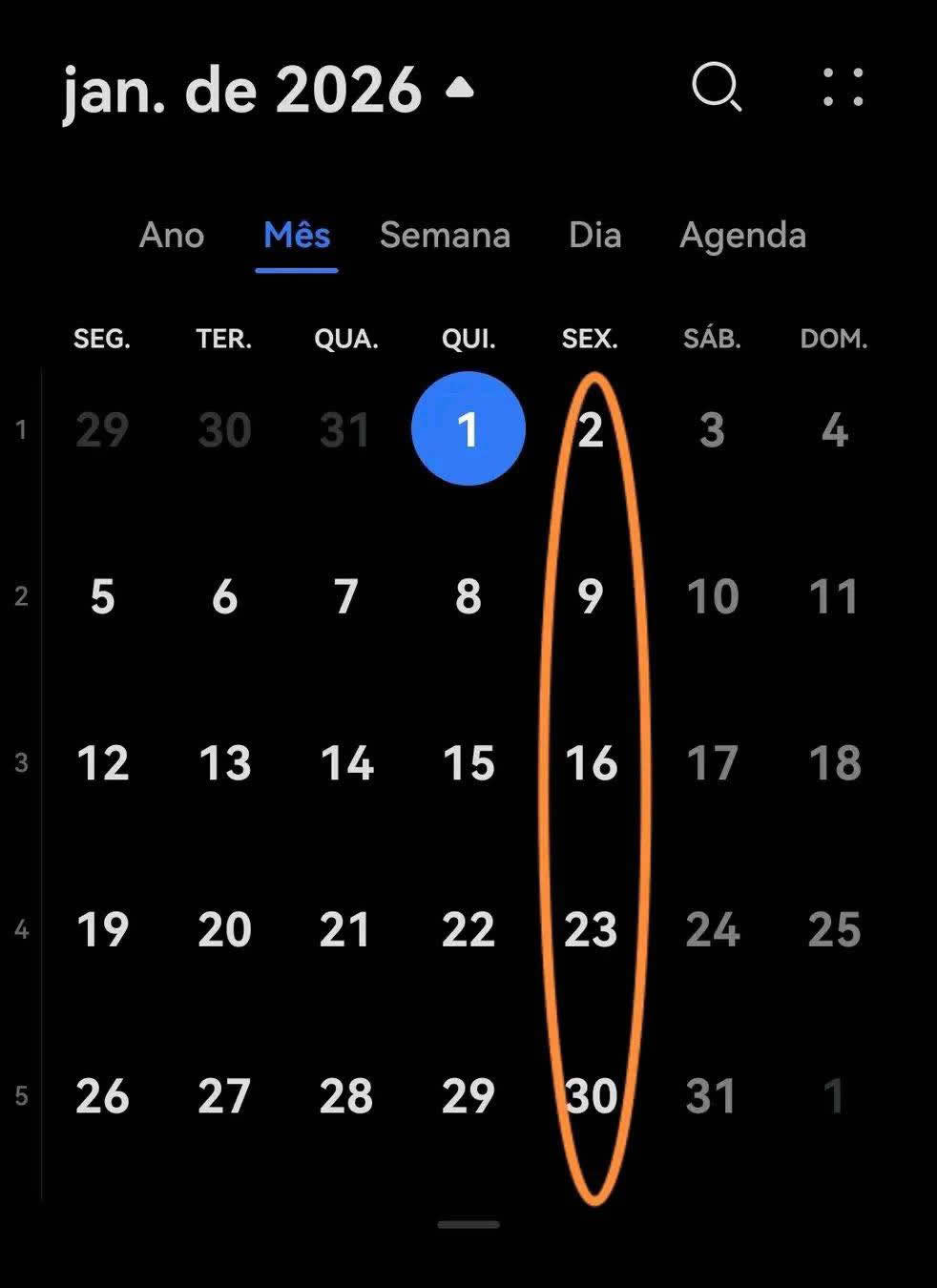The width and height of the screenshot is (937, 1288).
Task: Switch to the Semana view
Action: (445, 236)
